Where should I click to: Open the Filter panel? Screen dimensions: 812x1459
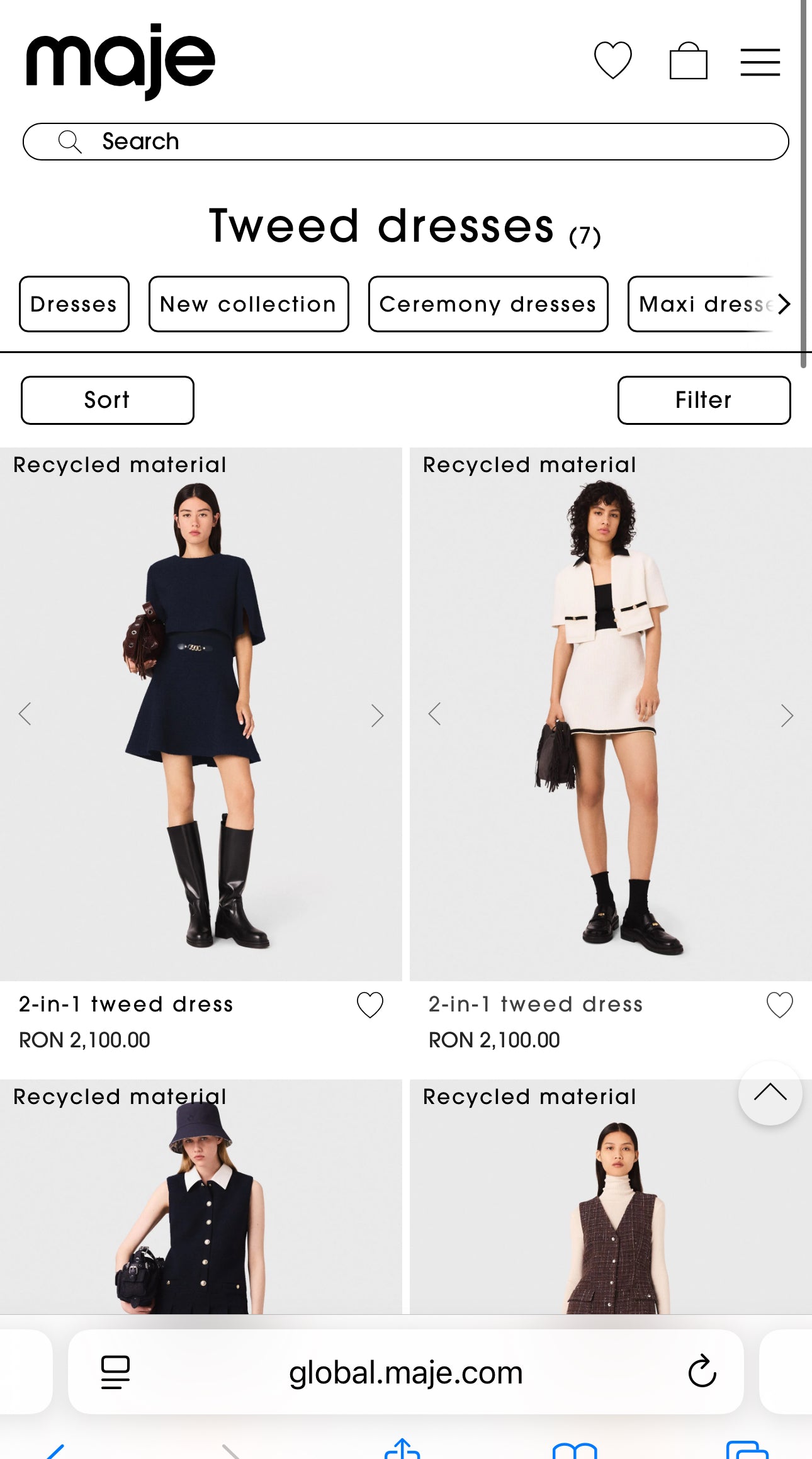[x=703, y=400]
